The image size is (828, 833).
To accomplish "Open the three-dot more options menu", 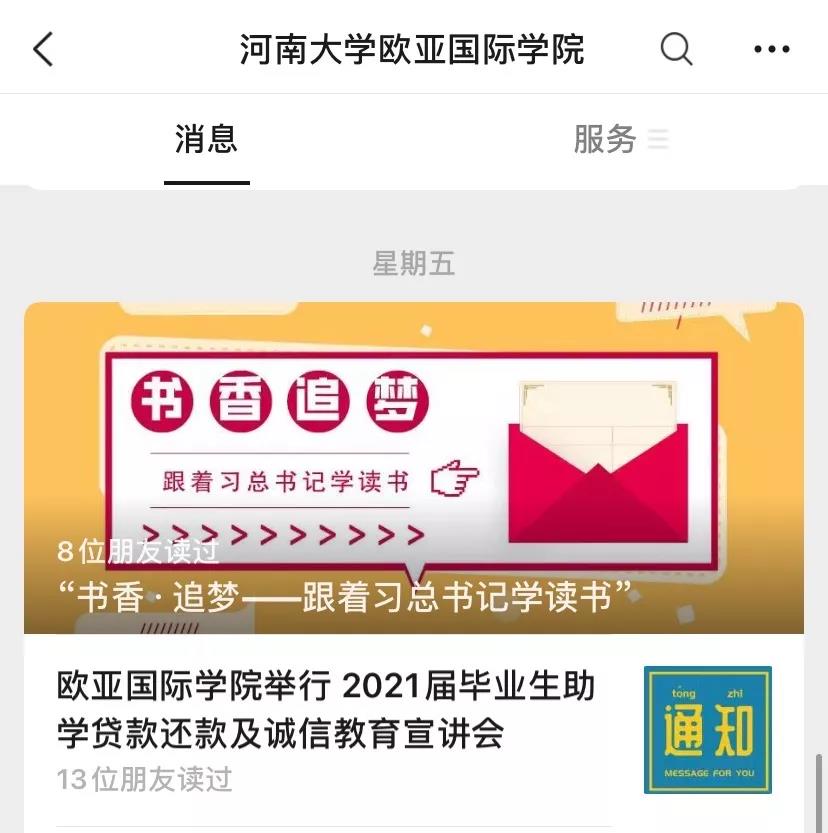I will [771, 48].
